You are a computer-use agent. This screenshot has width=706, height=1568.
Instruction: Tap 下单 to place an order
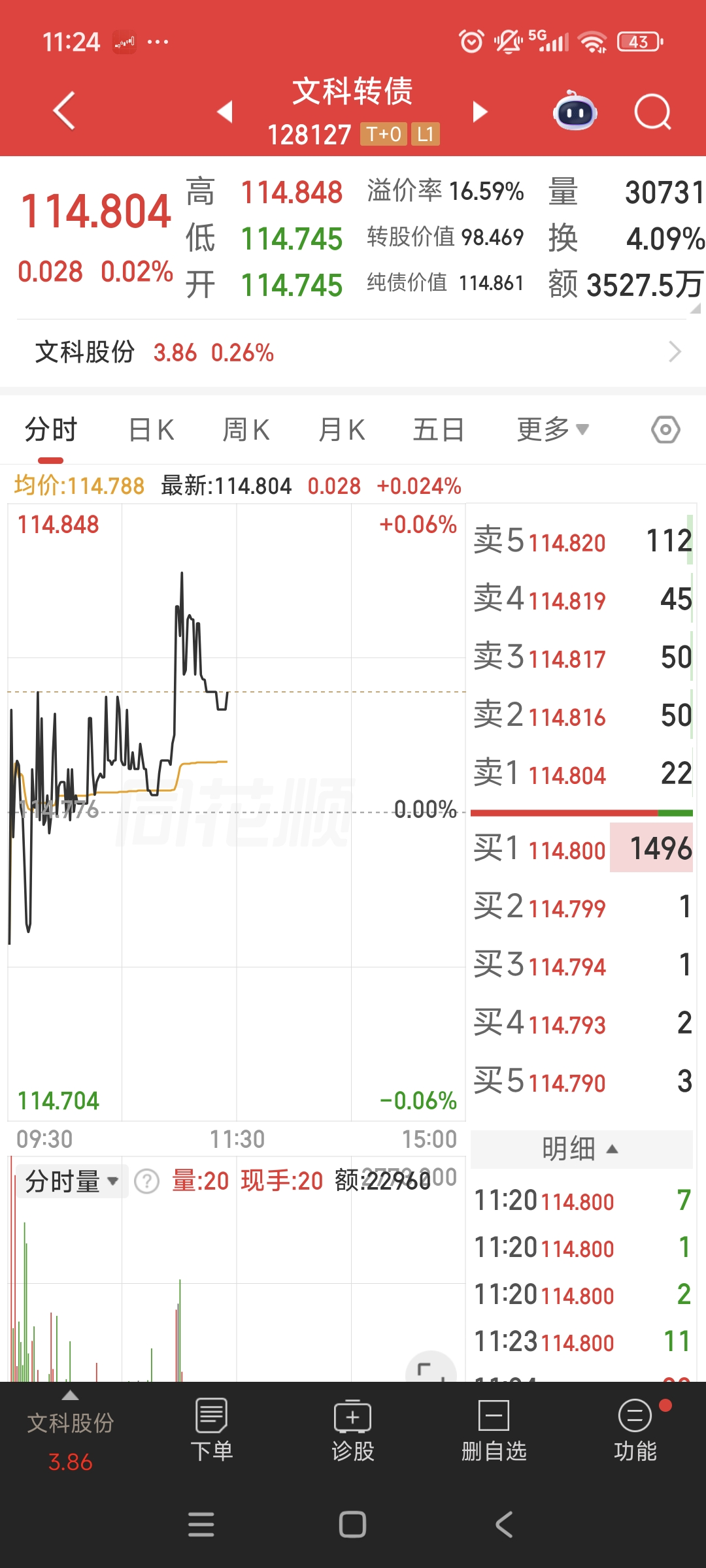tap(212, 1429)
